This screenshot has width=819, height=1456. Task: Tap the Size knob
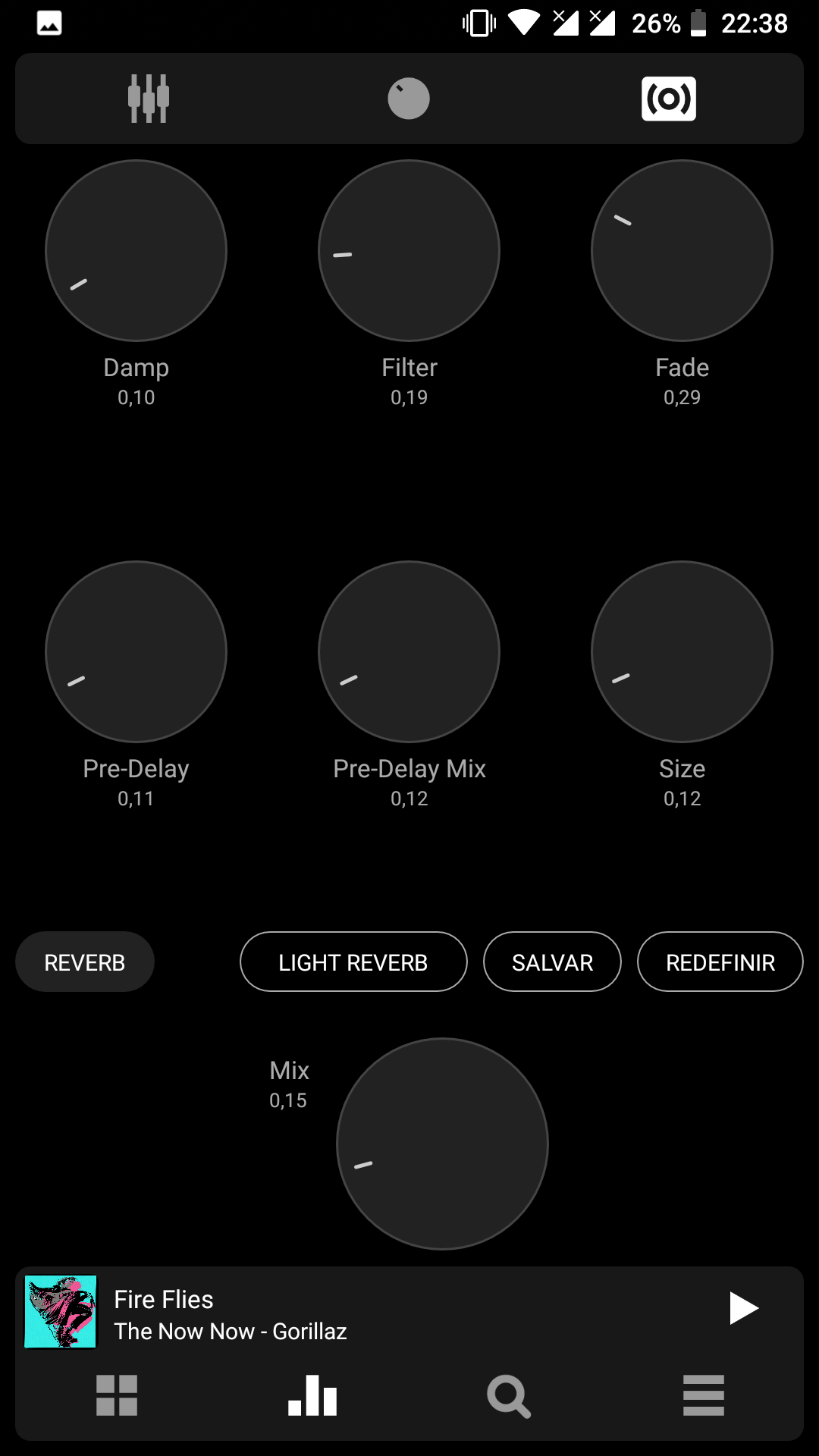(682, 651)
